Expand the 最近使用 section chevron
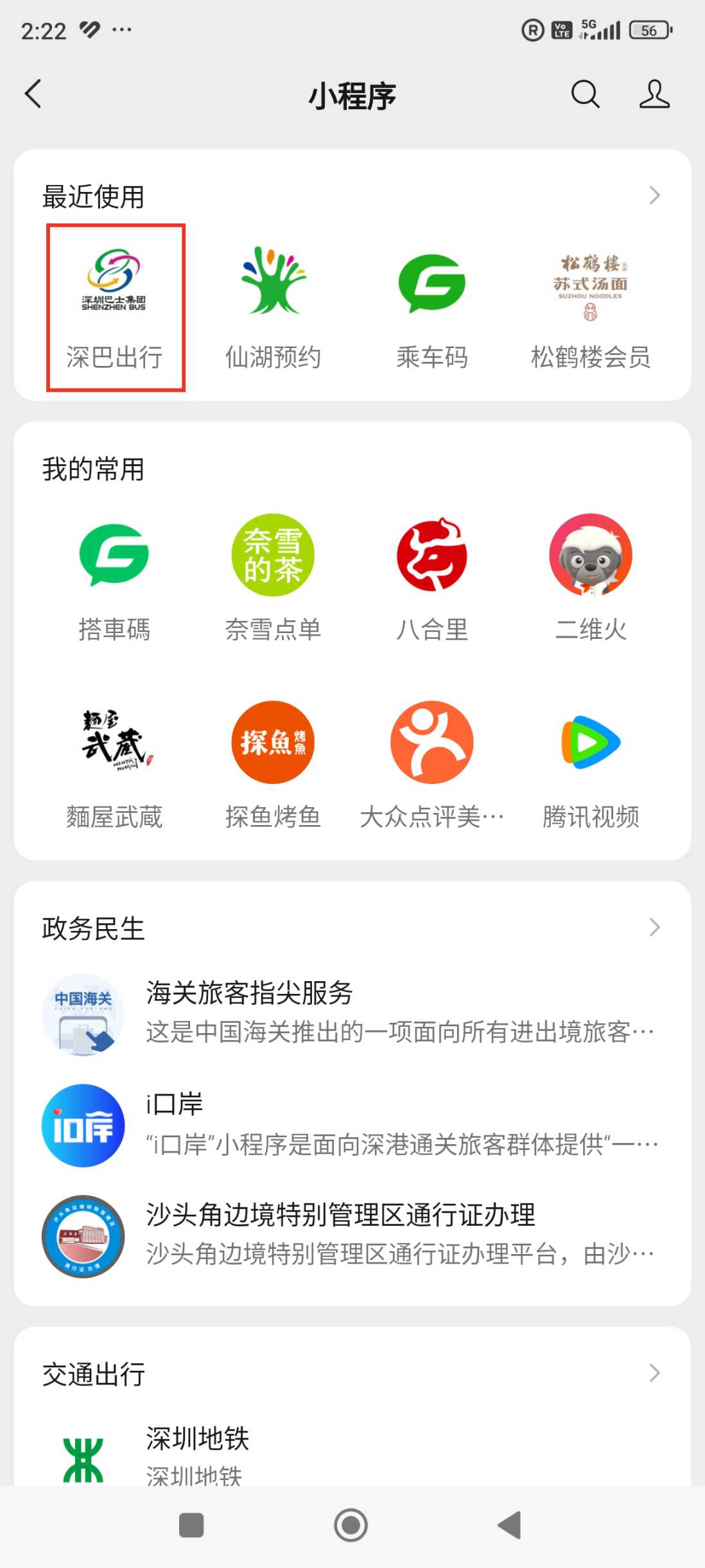705x1568 pixels. pyautogui.click(x=654, y=195)
